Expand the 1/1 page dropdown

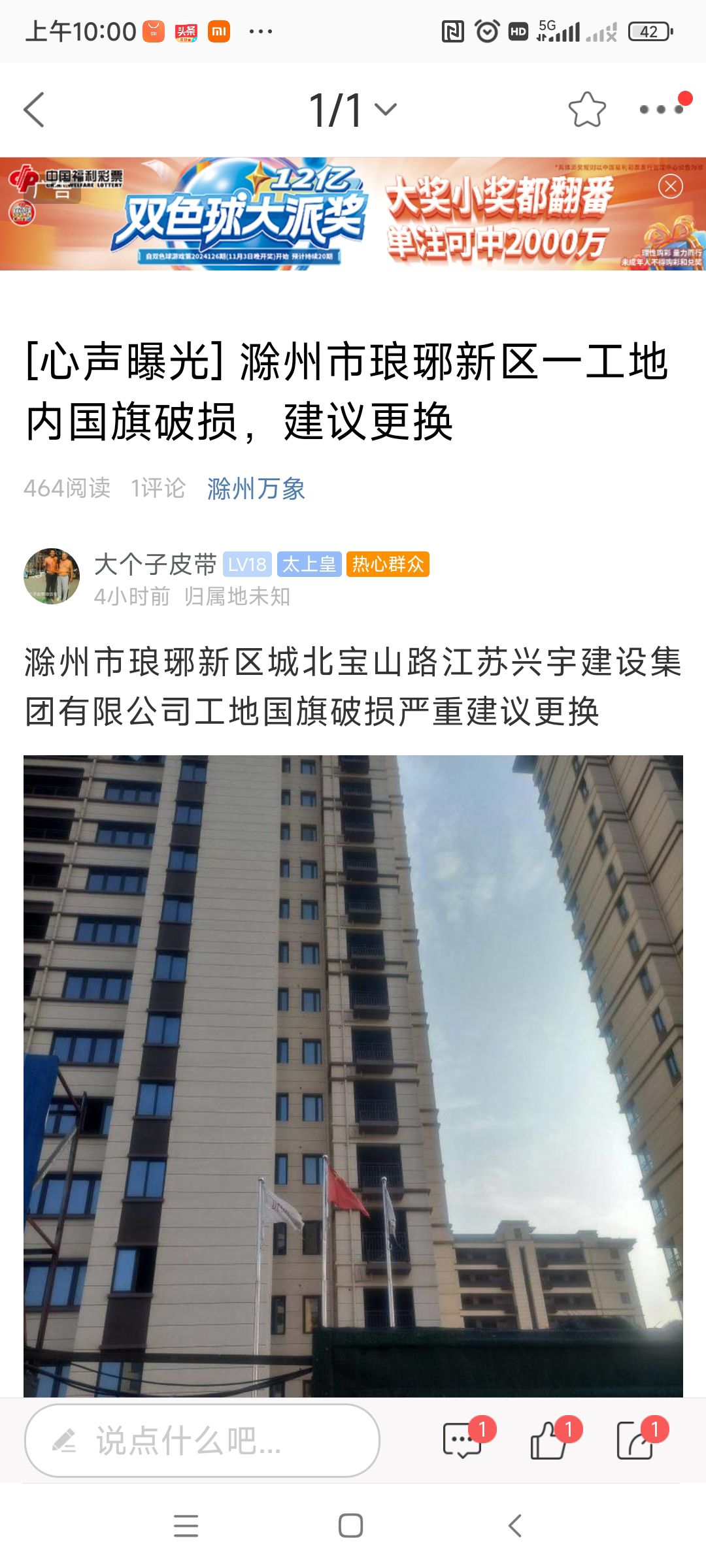point(352,110)
